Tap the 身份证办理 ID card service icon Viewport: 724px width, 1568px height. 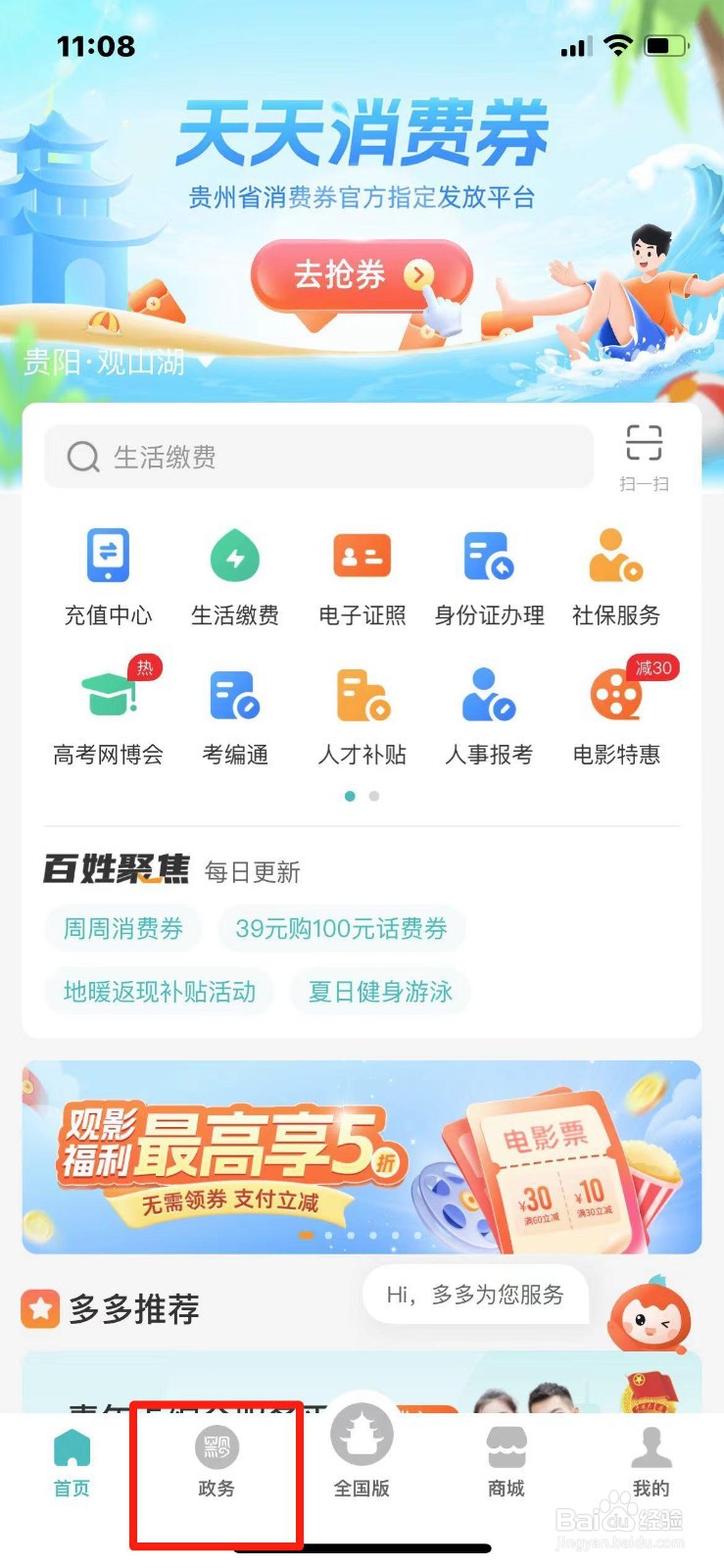[488, 576]
